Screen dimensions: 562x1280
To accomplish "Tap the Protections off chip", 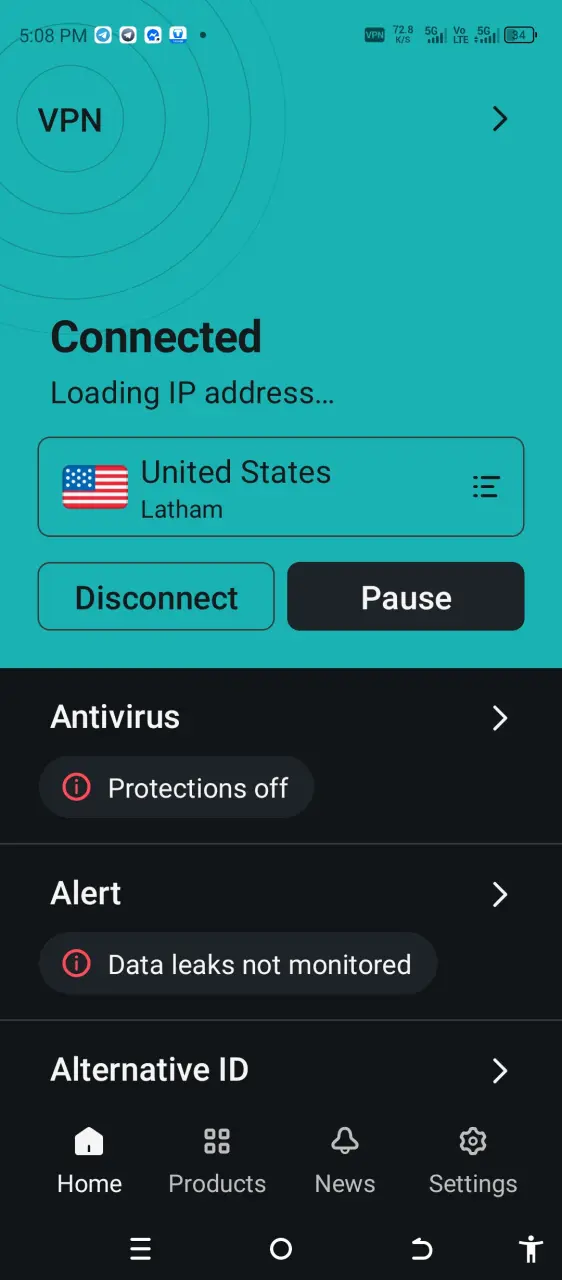I will point(177,788).
